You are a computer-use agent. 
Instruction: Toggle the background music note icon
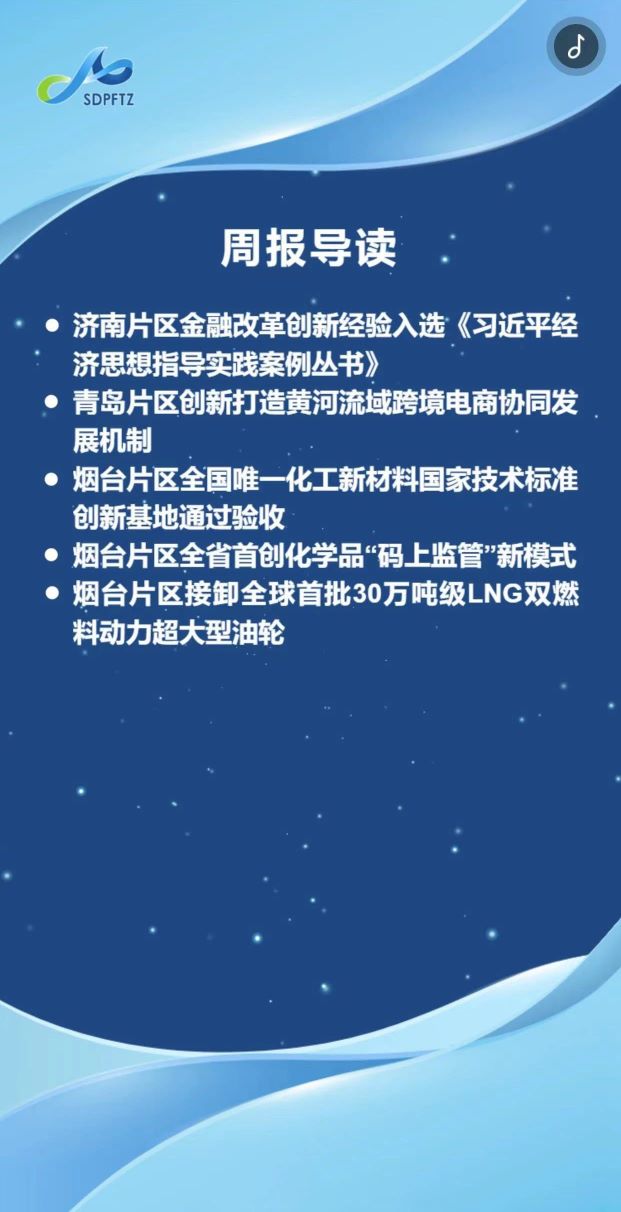(x=576, y=46)
